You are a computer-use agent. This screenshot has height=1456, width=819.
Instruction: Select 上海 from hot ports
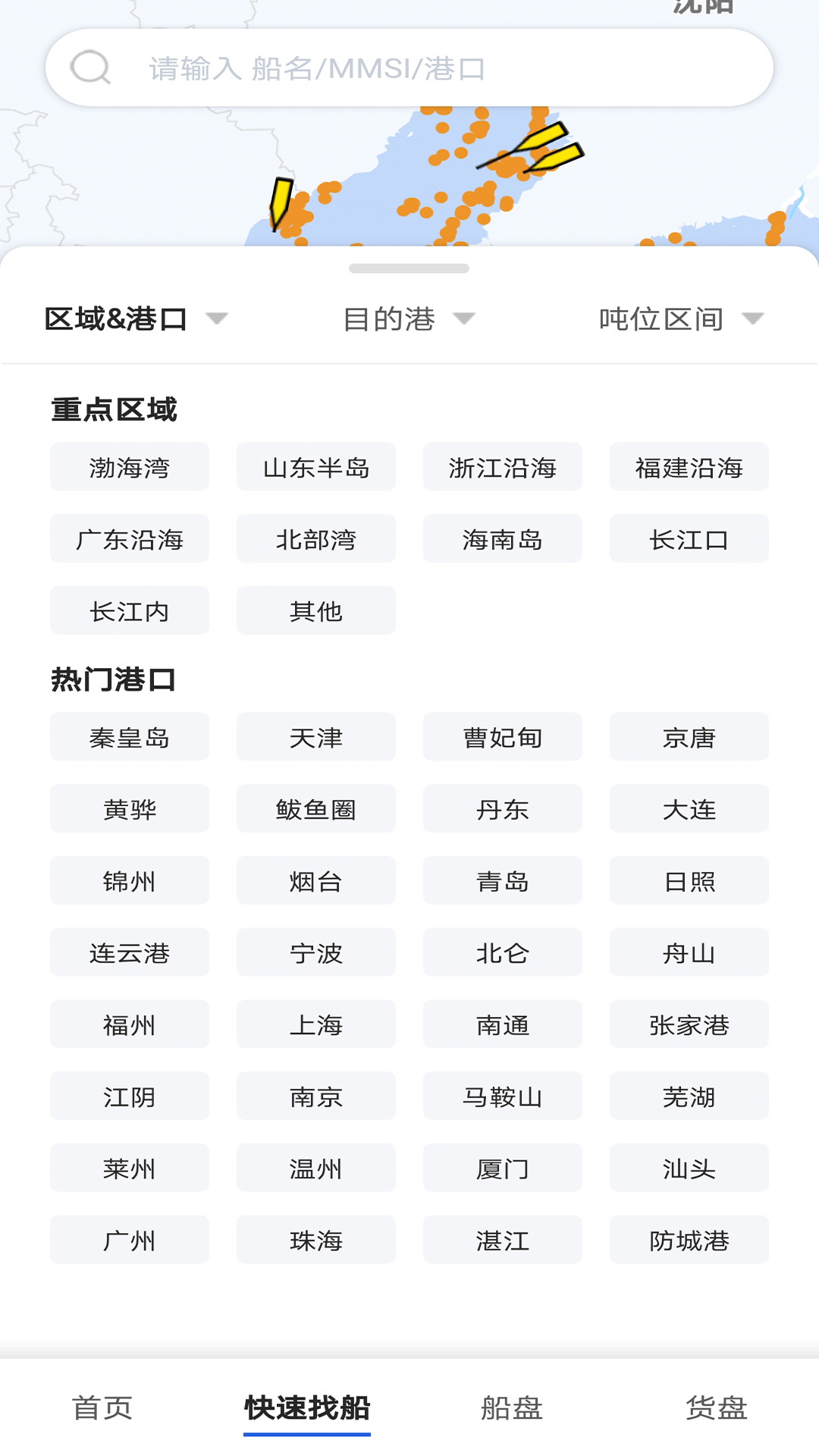(x=315, y=1024)
